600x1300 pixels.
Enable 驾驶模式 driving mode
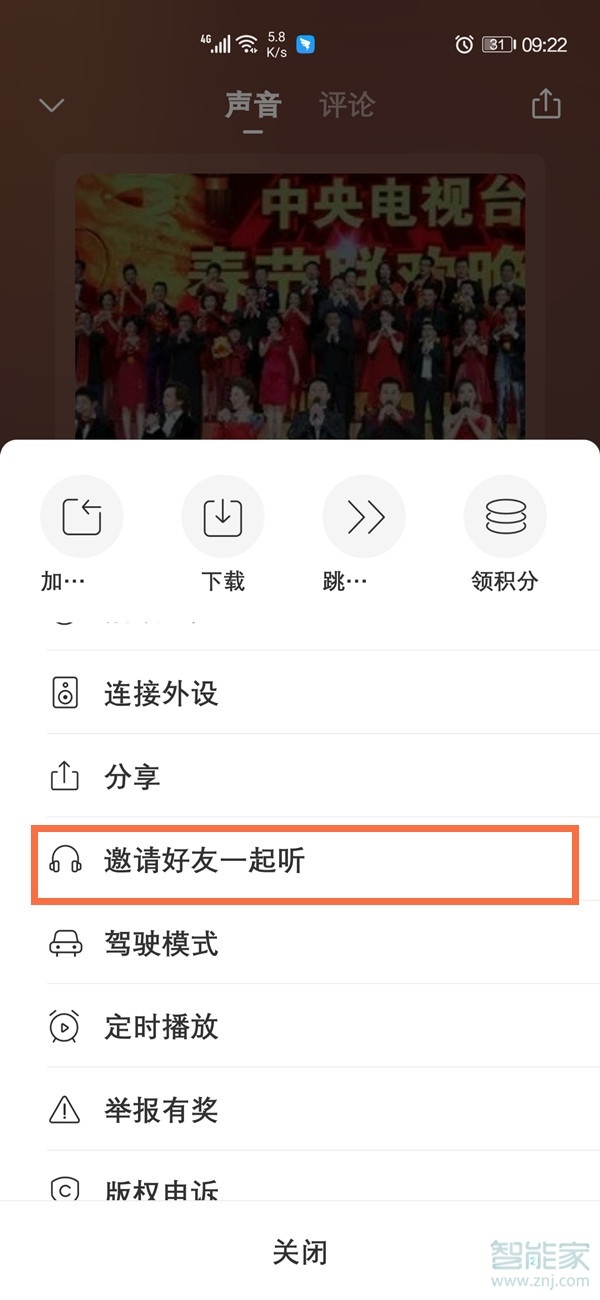click(160, 943)
